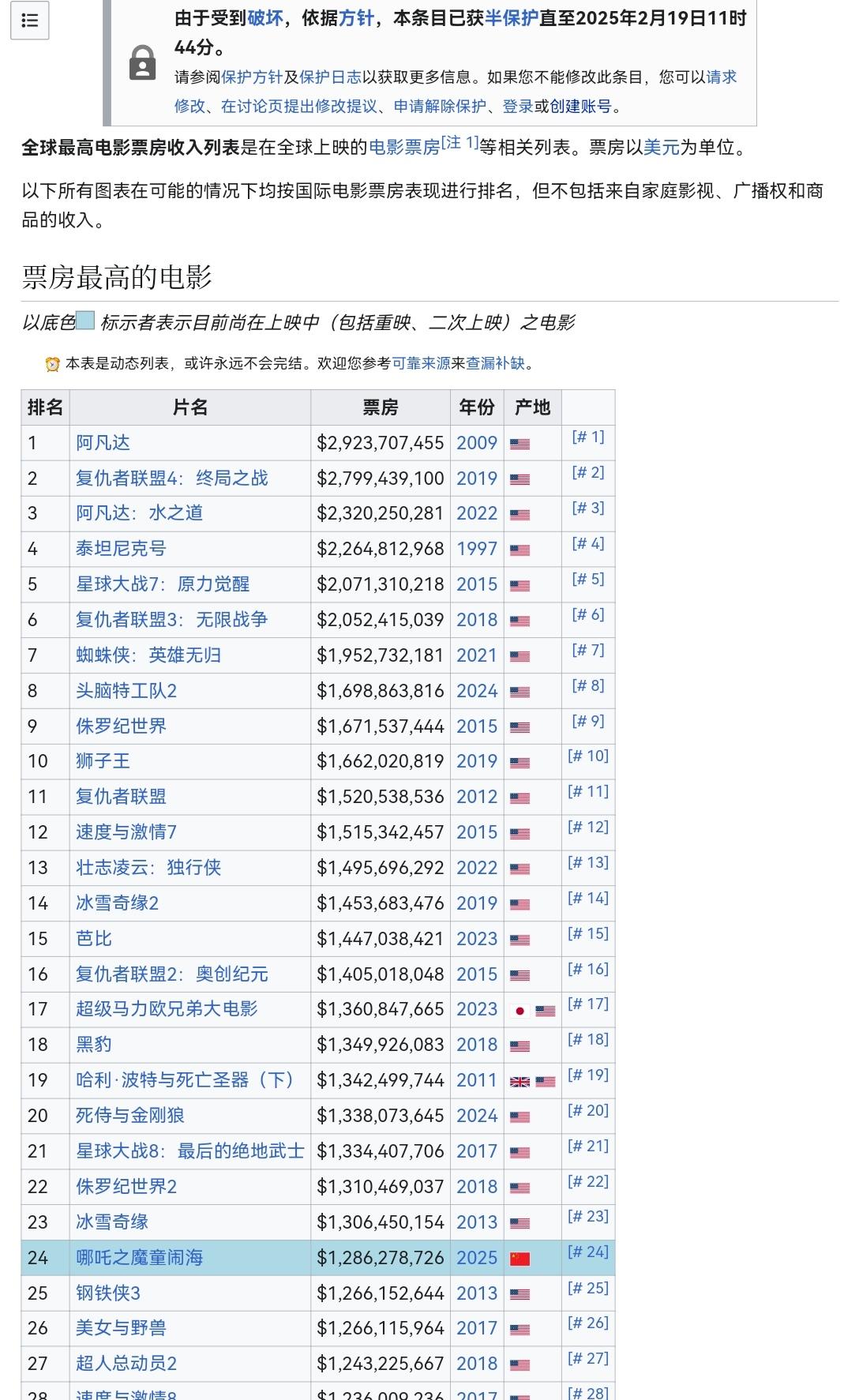Go to the 狮子王 article

(103, 761)
